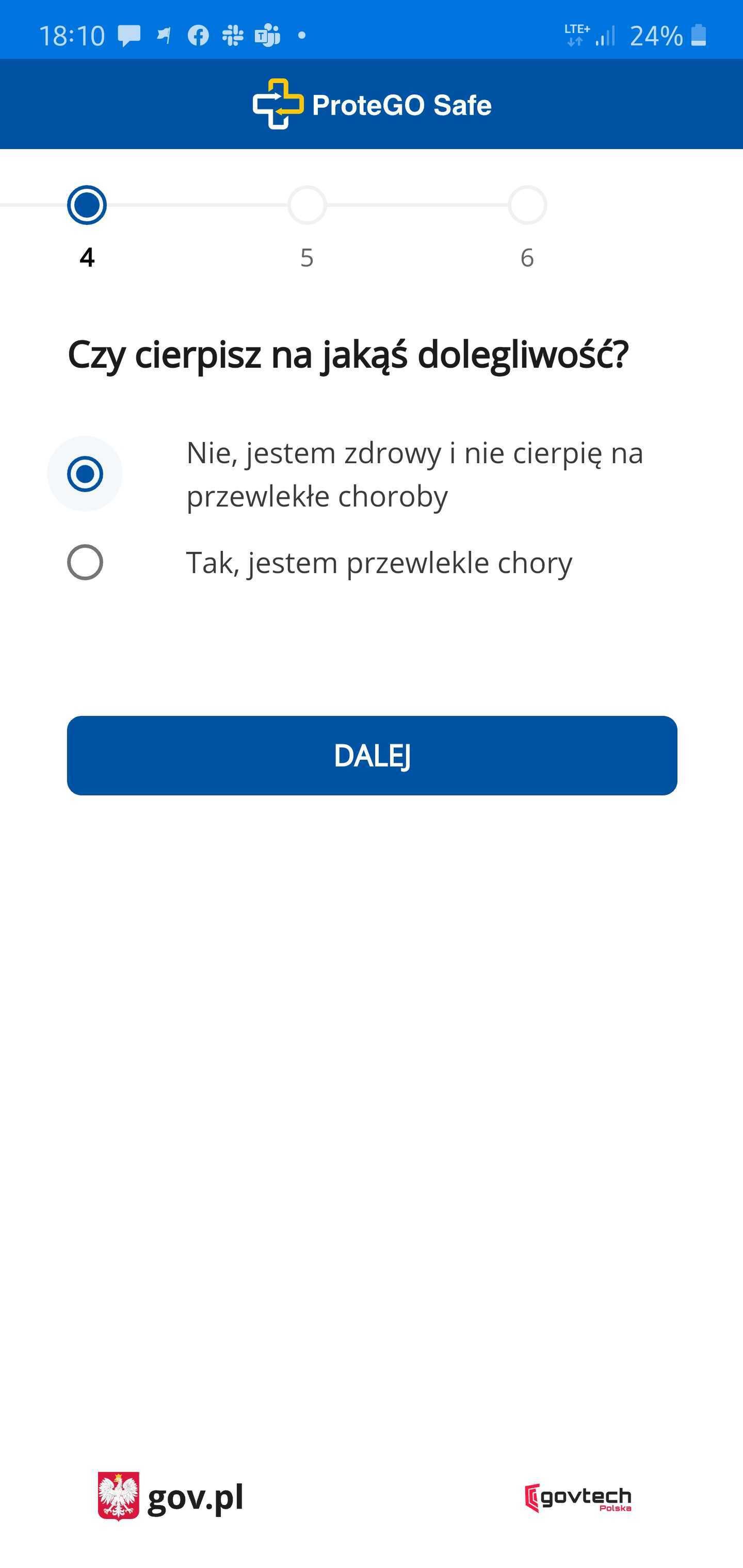
Task: Choose 'Tak, jestem przewlekle chory' option
Action: [x=85, y=562]
